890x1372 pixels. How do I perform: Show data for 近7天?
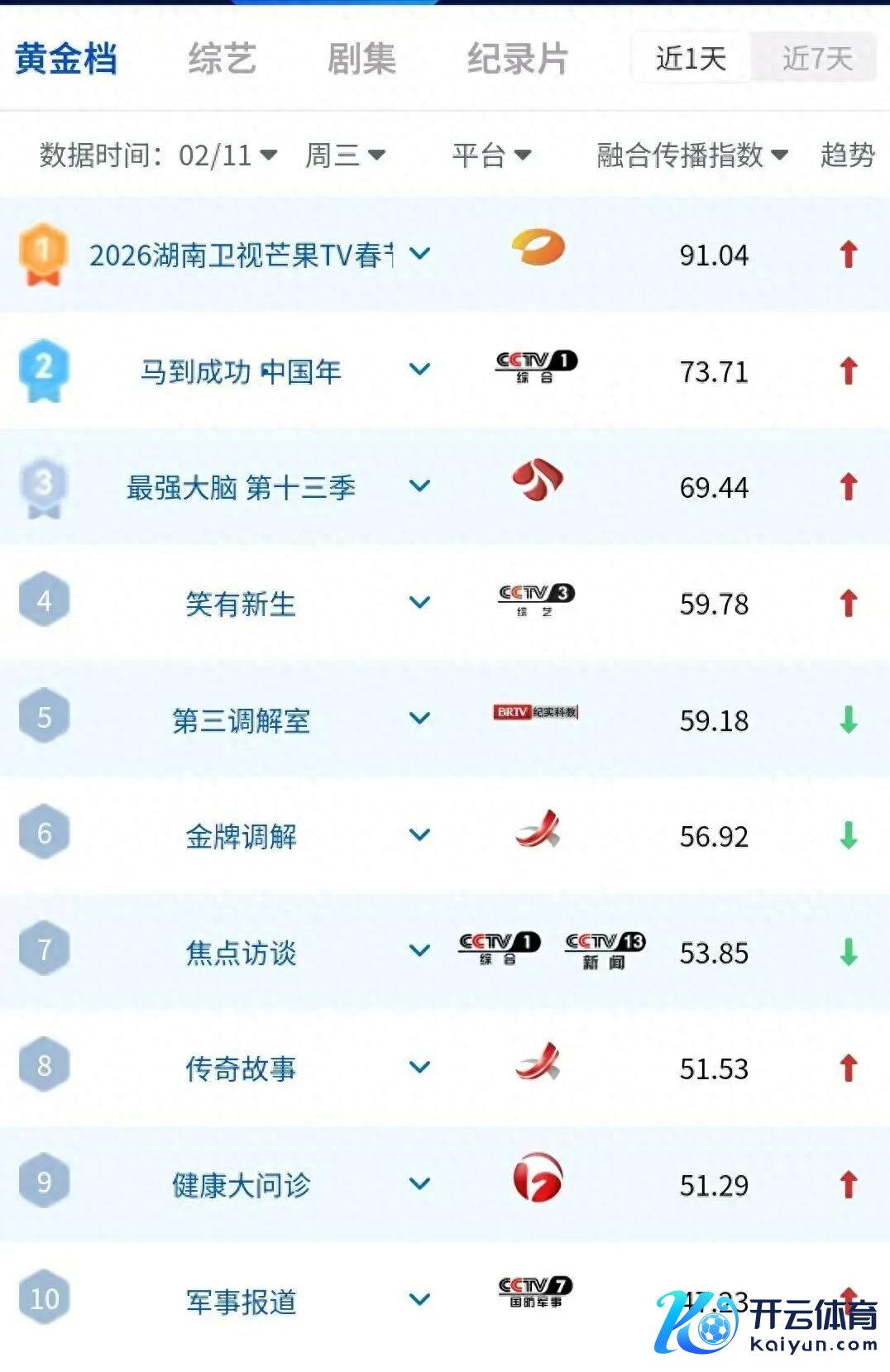click(816, 58)
